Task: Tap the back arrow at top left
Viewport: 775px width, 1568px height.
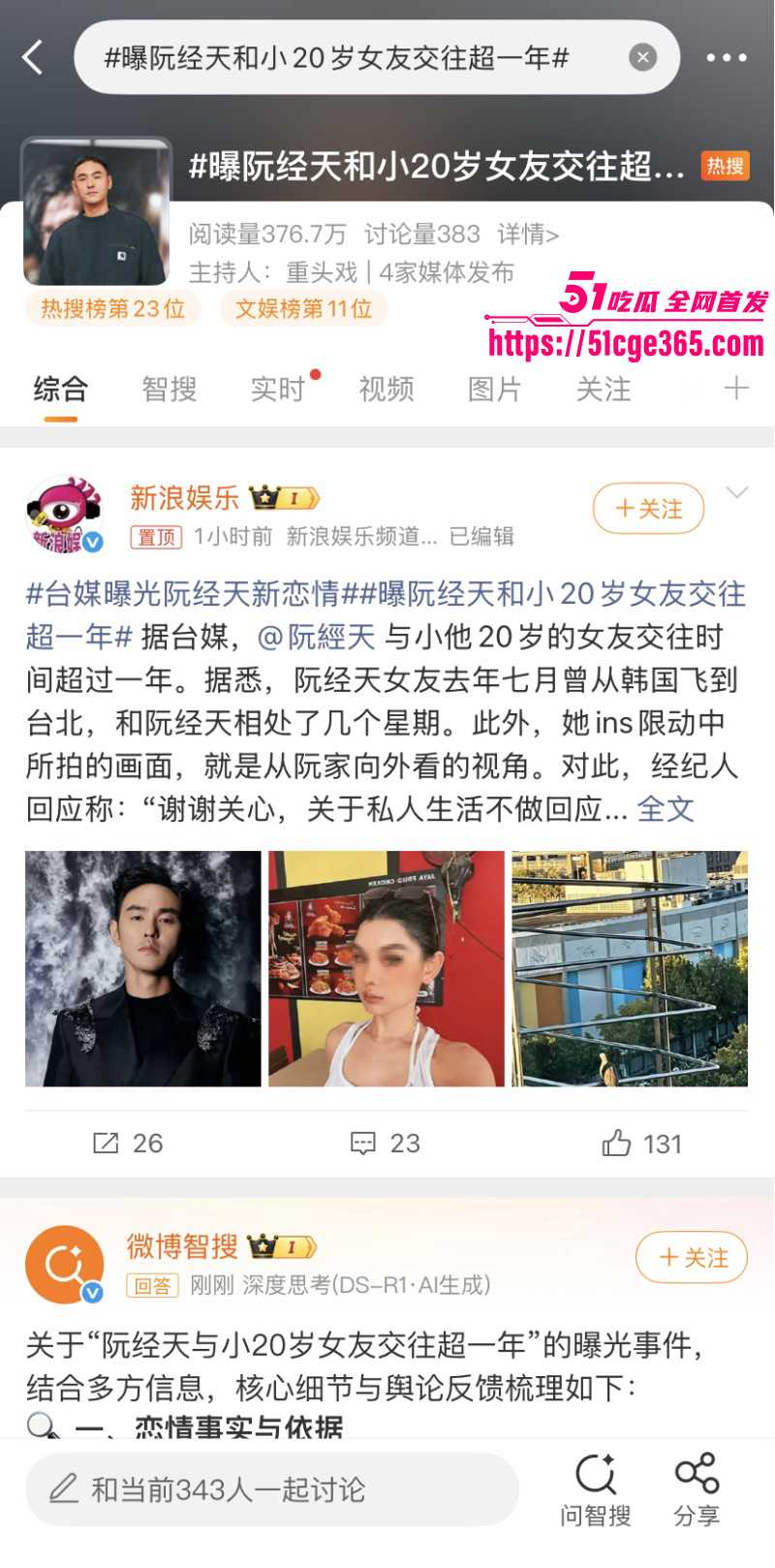Action: click(32, 56)
